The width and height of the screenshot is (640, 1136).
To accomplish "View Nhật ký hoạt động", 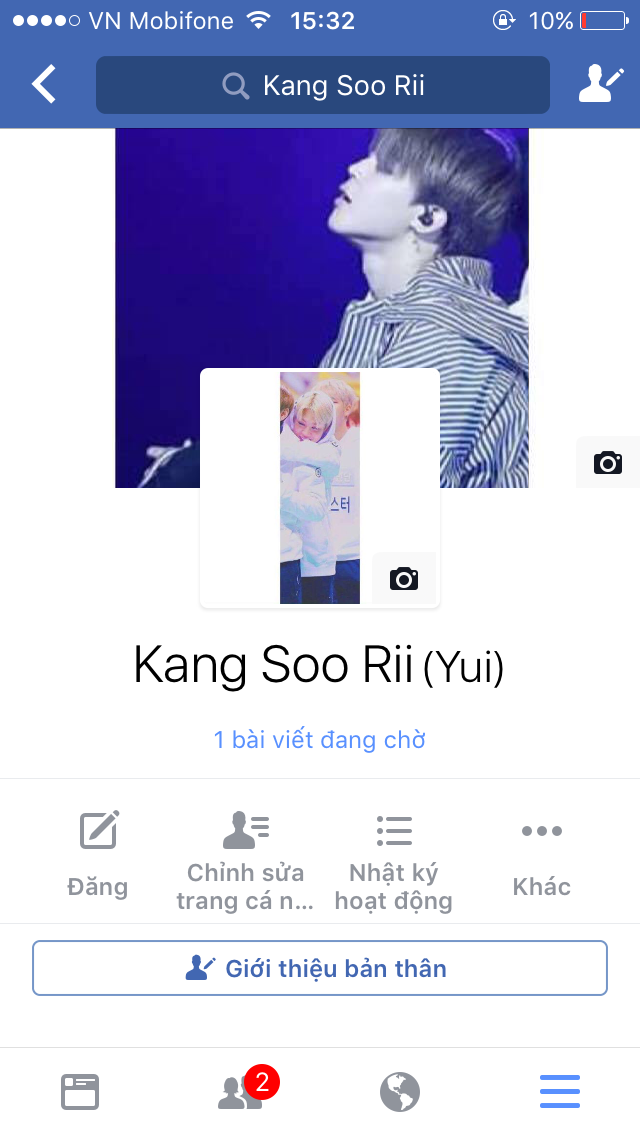I will pyautogui.click(x=394, y=858).
